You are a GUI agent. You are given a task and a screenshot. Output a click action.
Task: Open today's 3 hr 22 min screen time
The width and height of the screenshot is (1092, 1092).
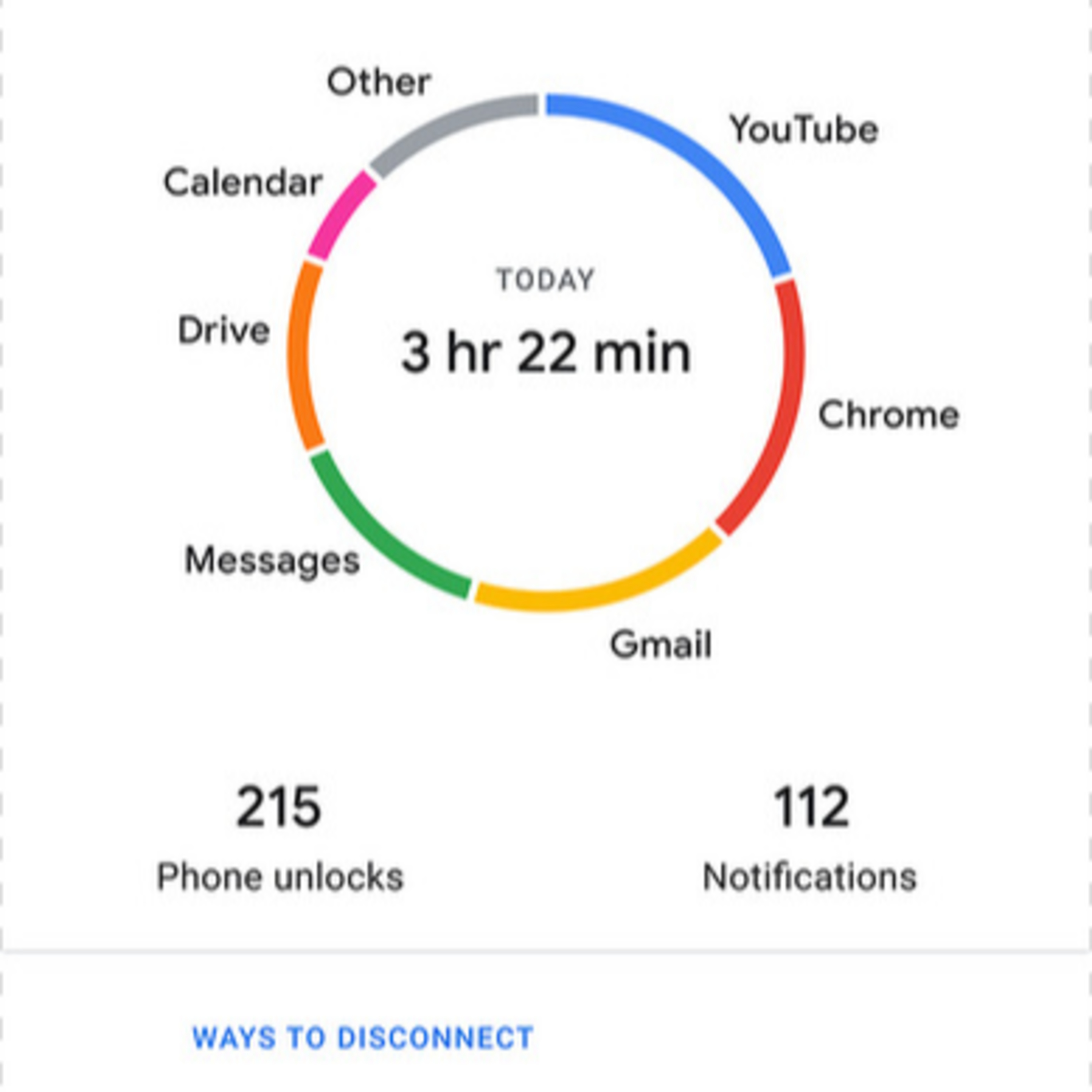pos(545,352)
